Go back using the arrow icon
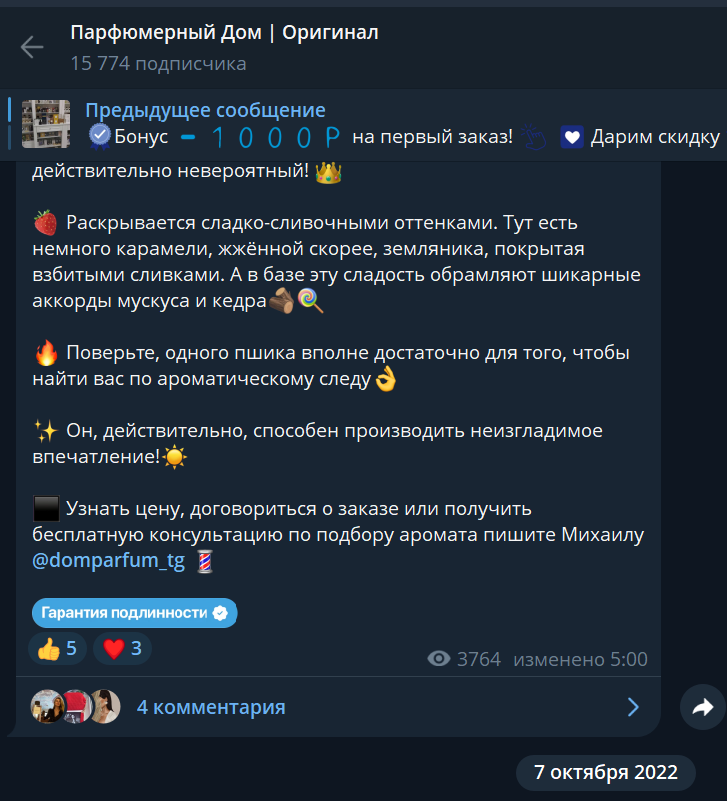This screenshot has height=801, width=727. (x=32, y=47)
